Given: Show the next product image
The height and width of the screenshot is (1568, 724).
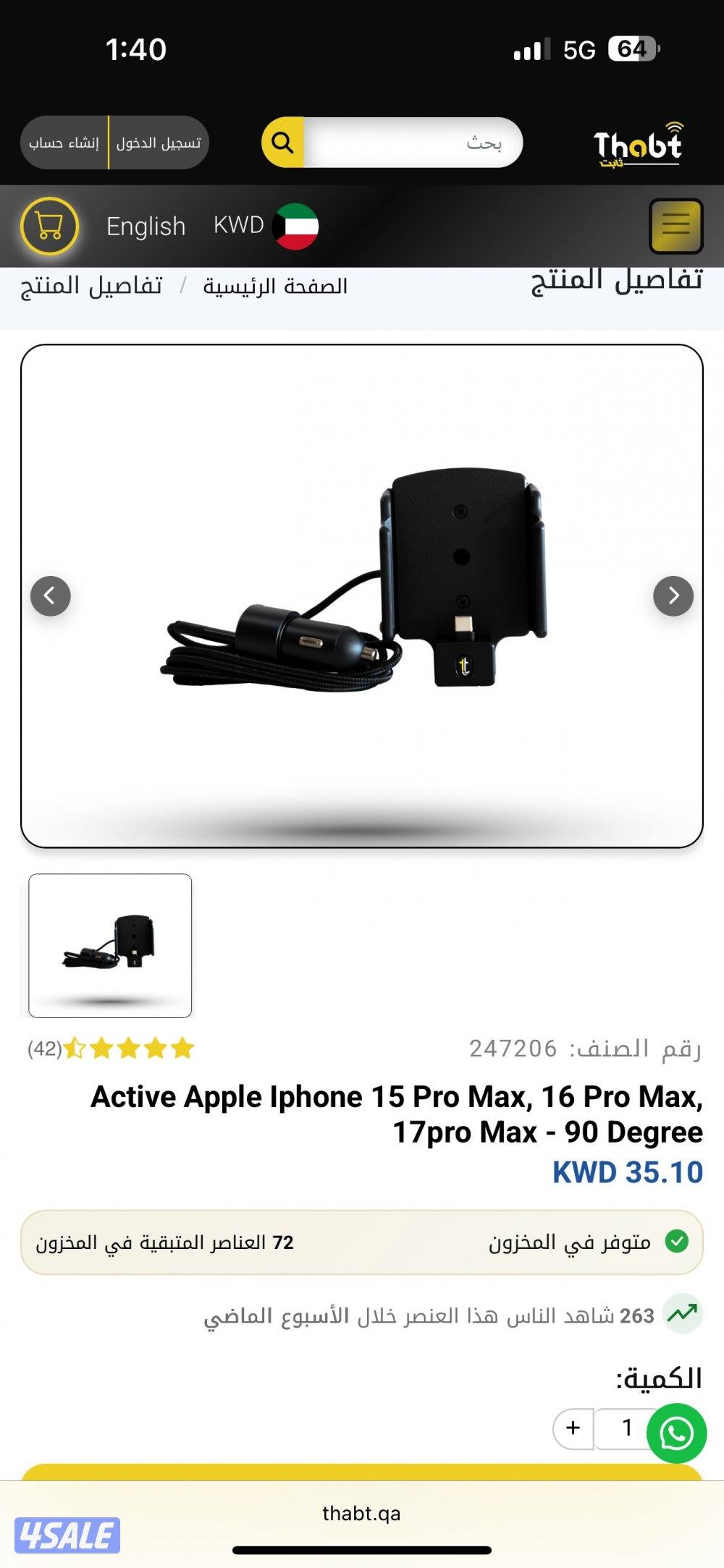Looking at the screenshot, I should point(673,596).
